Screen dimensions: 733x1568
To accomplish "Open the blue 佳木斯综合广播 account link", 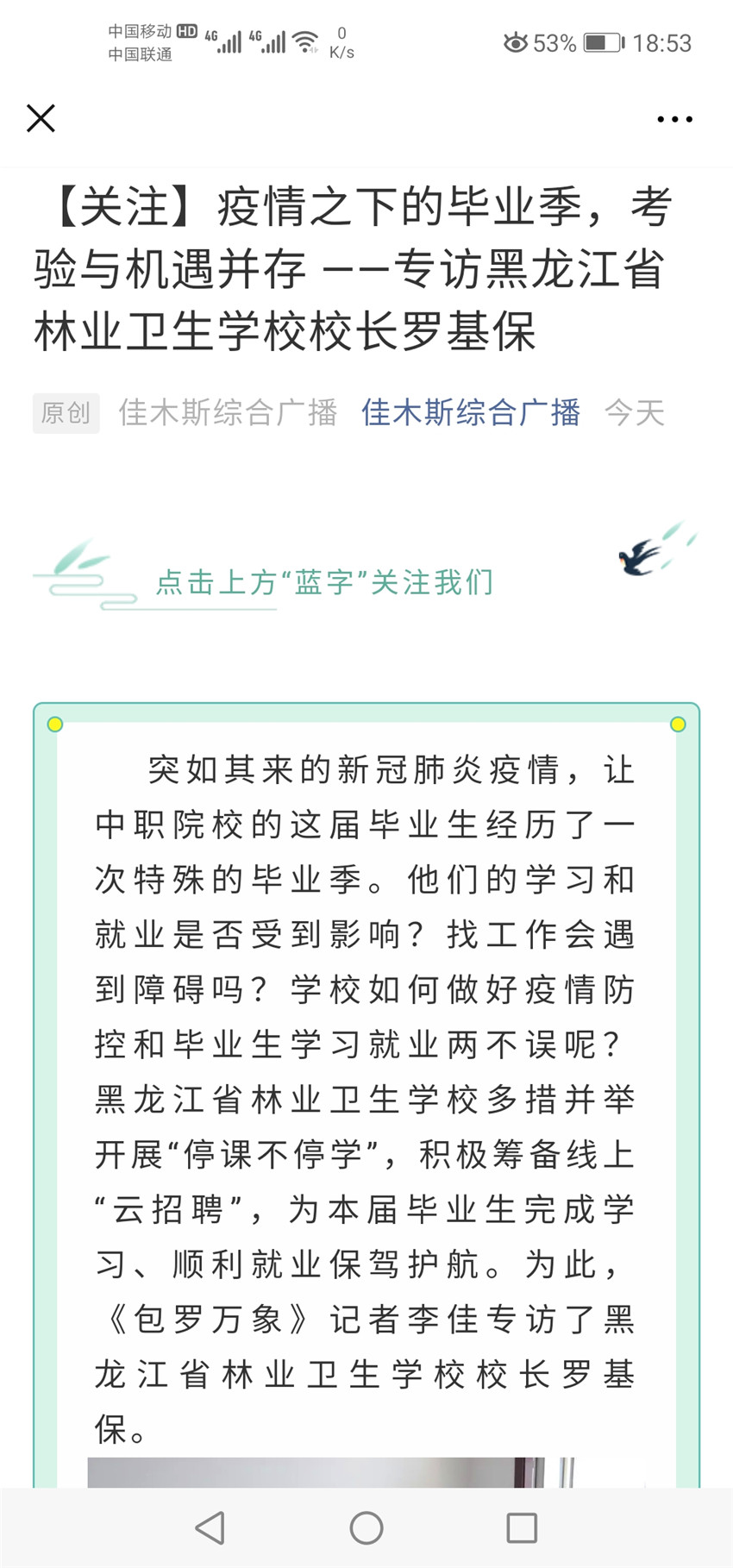I will click(x=471, y=413).
